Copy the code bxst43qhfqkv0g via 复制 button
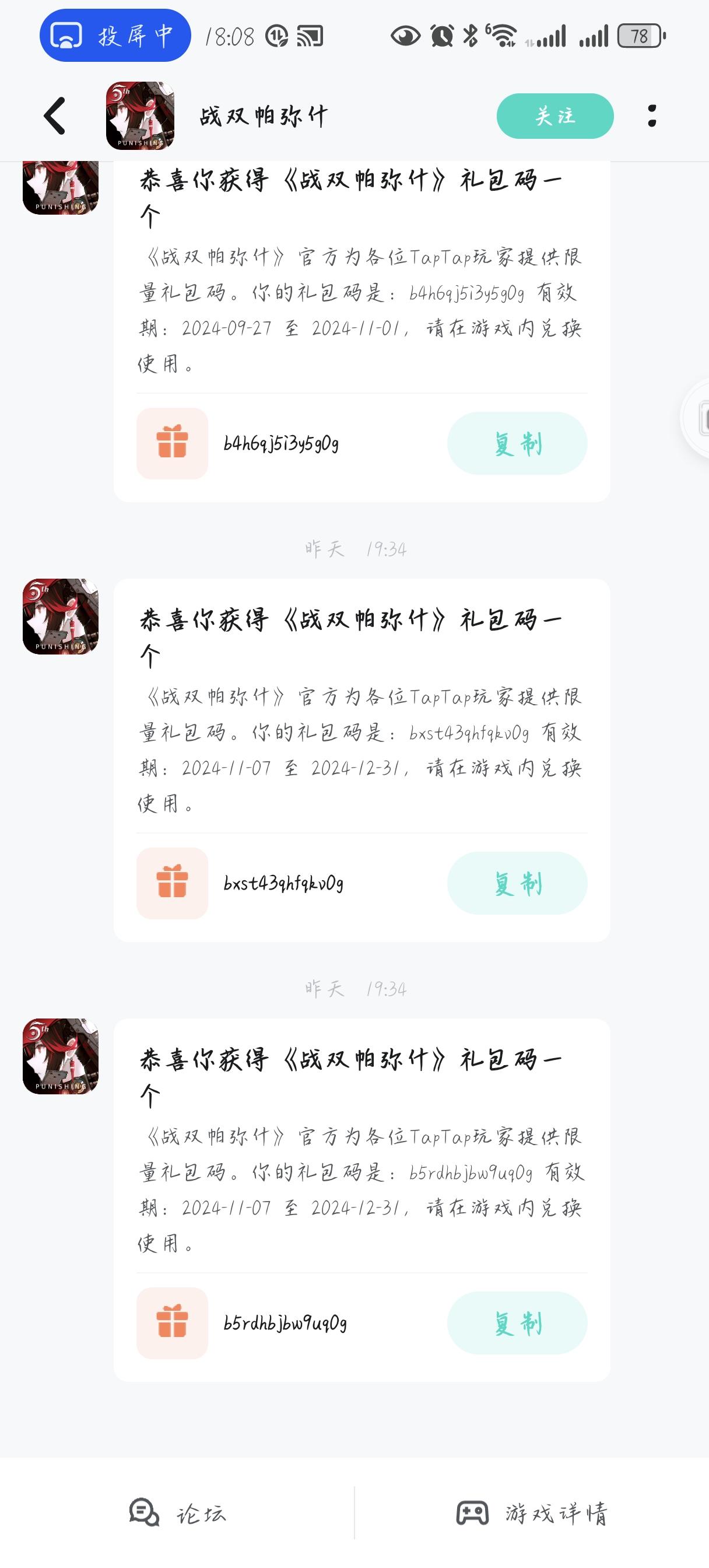 (x=516, y=883)
